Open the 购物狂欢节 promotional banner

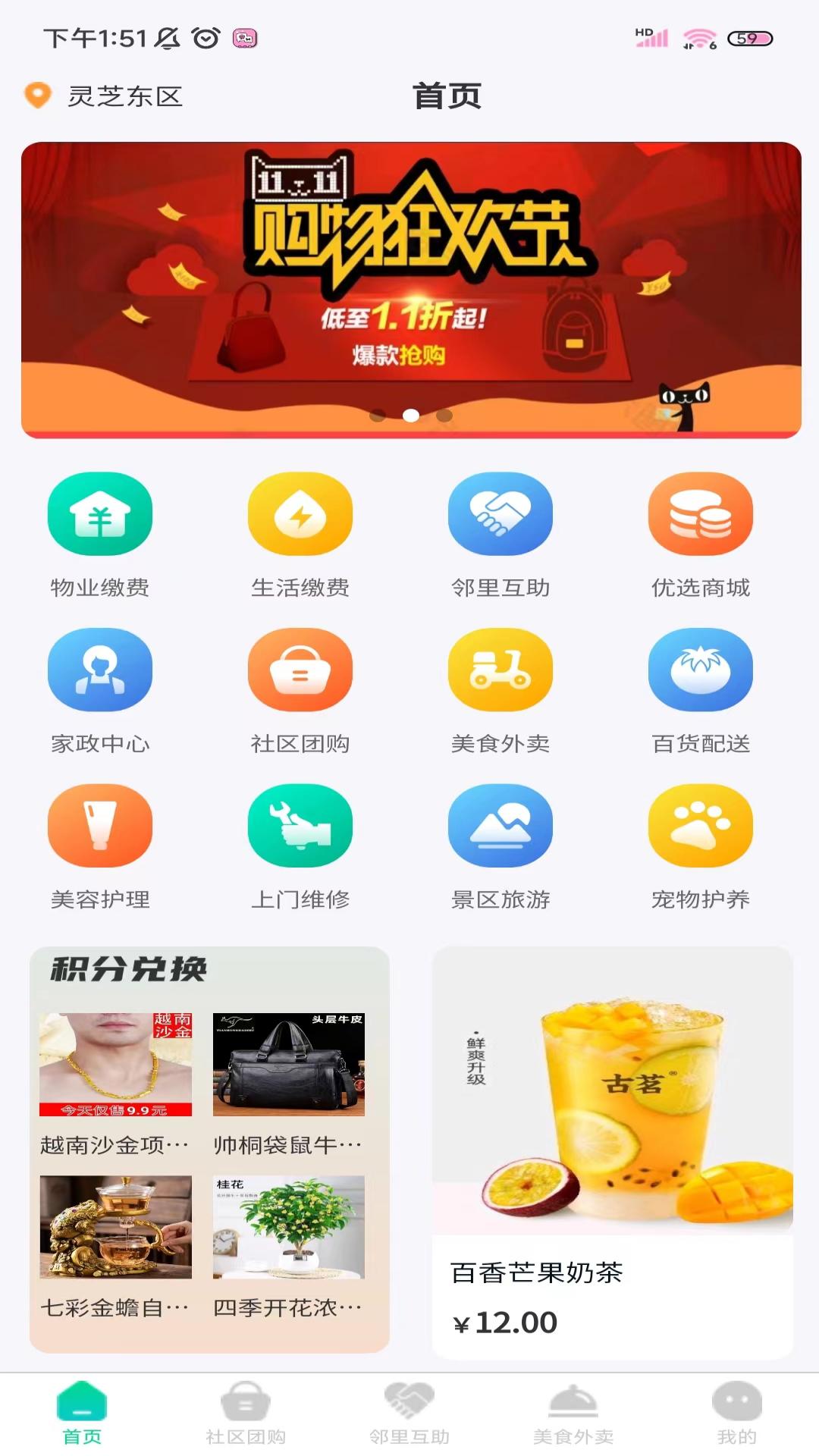[409, 288]
